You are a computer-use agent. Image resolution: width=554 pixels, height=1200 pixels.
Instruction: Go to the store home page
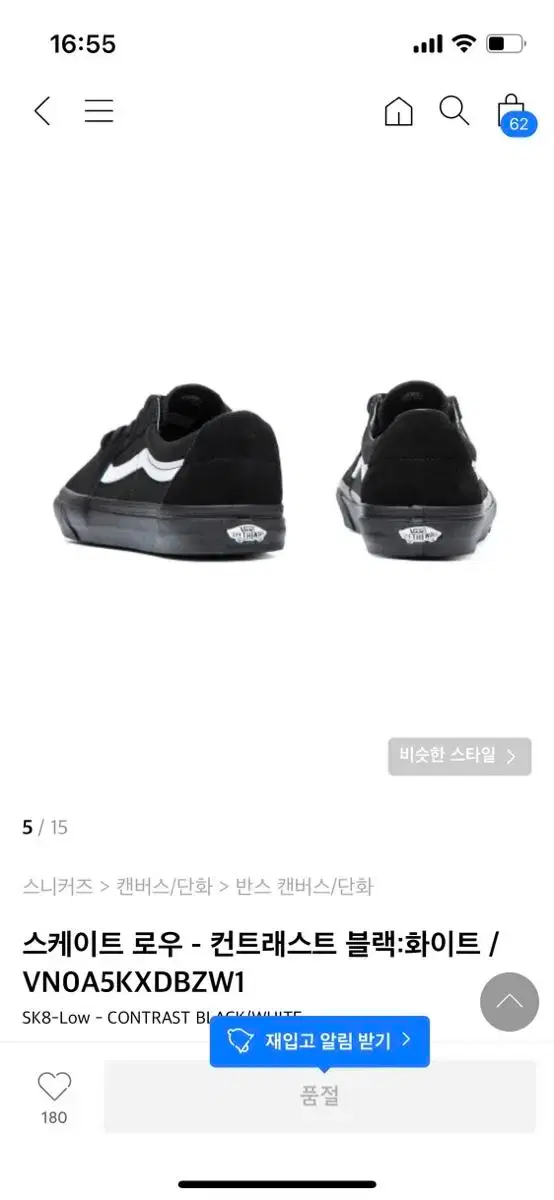point(398,111)
